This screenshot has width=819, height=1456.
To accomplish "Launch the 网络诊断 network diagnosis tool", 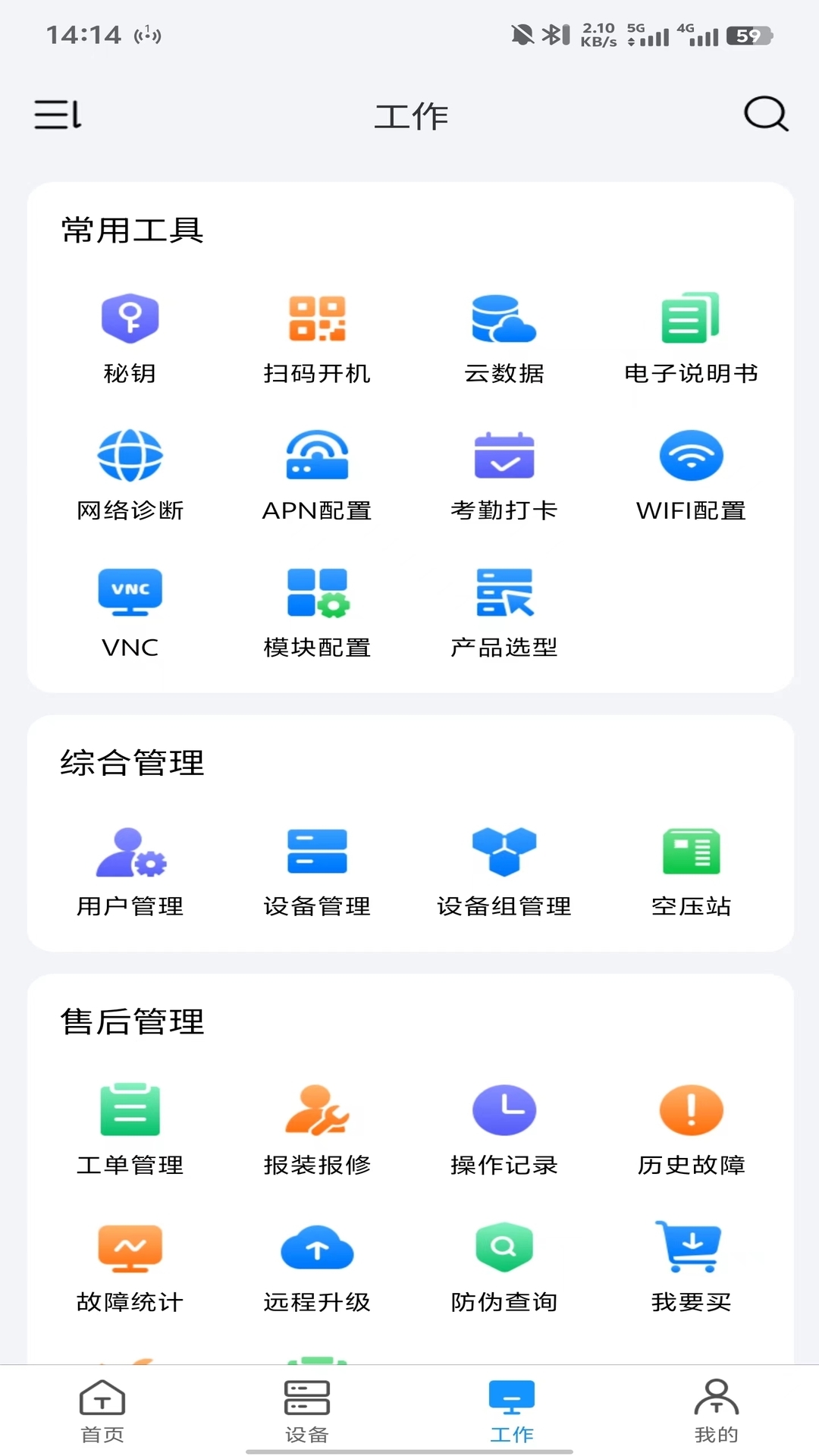I will pos(130,472).
